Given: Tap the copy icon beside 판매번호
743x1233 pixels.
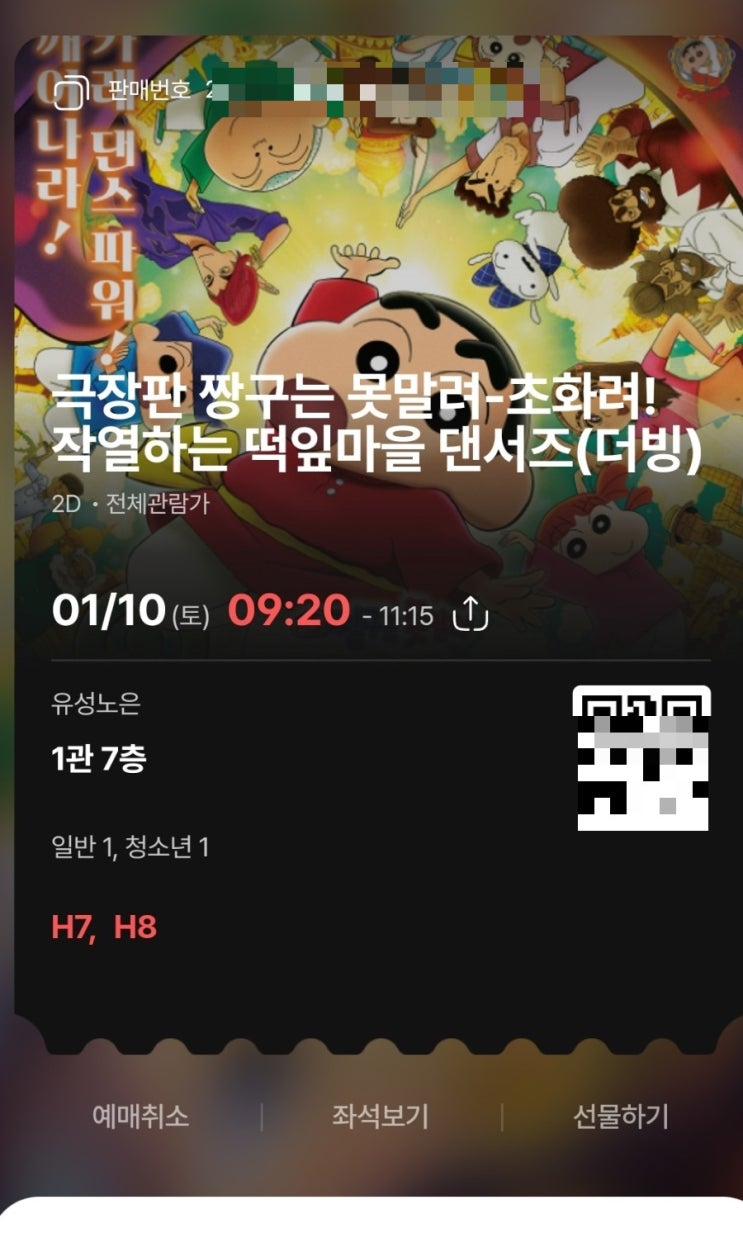Looking at the screenshot, I should [71, 93].
